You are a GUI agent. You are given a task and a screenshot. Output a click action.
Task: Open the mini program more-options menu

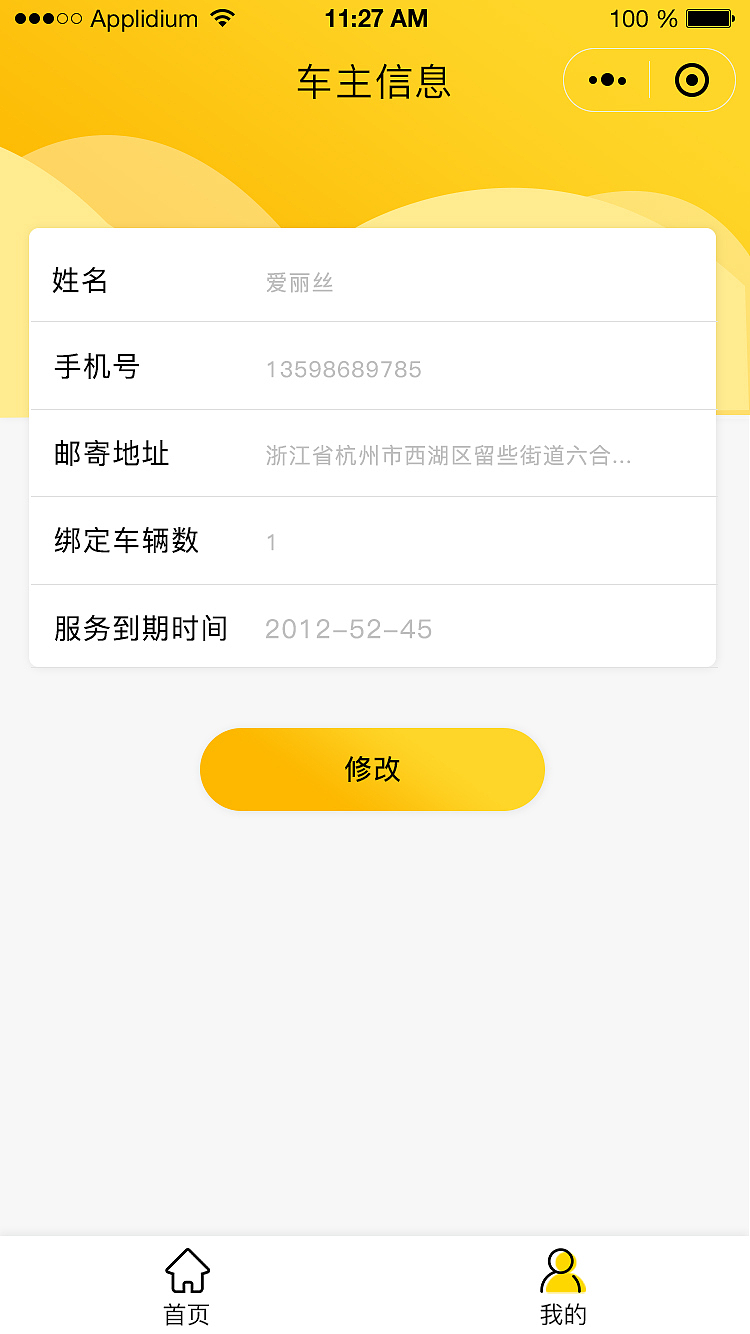pos(607,80)
